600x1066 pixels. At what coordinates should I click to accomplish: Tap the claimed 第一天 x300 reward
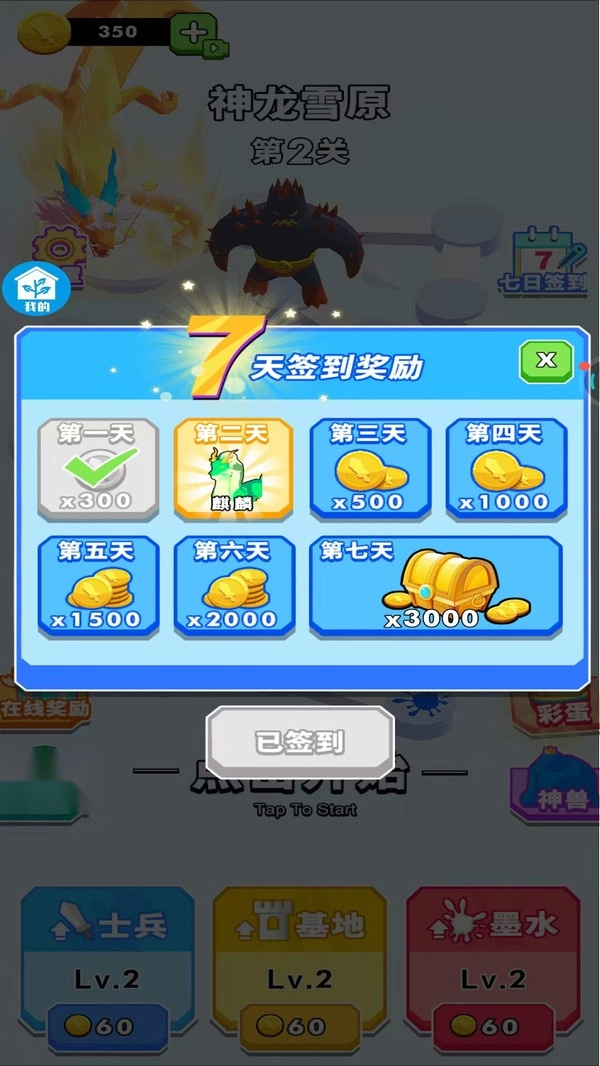(x=98, y=469)
